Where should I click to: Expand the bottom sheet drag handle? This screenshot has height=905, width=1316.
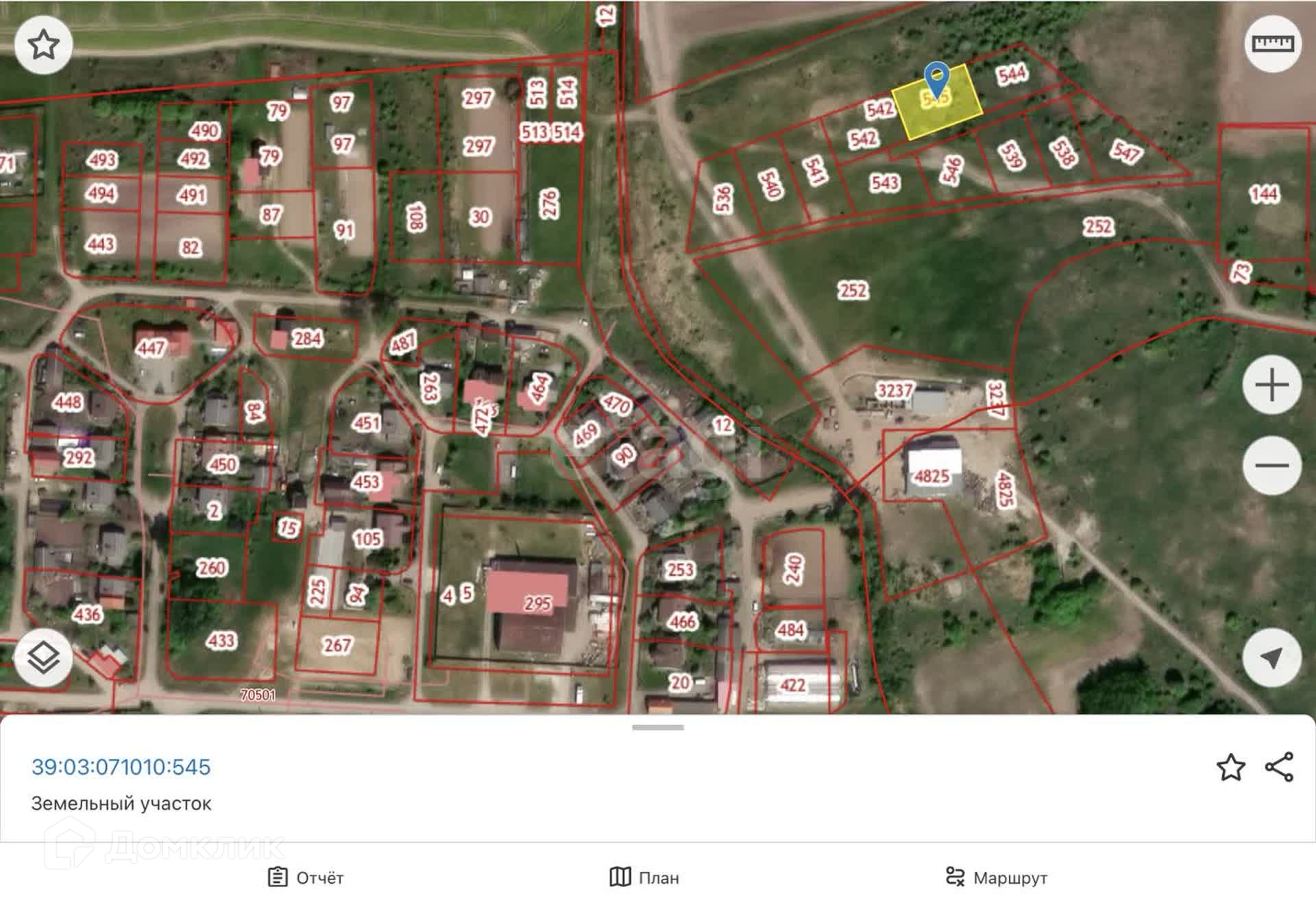click(658, 727)
